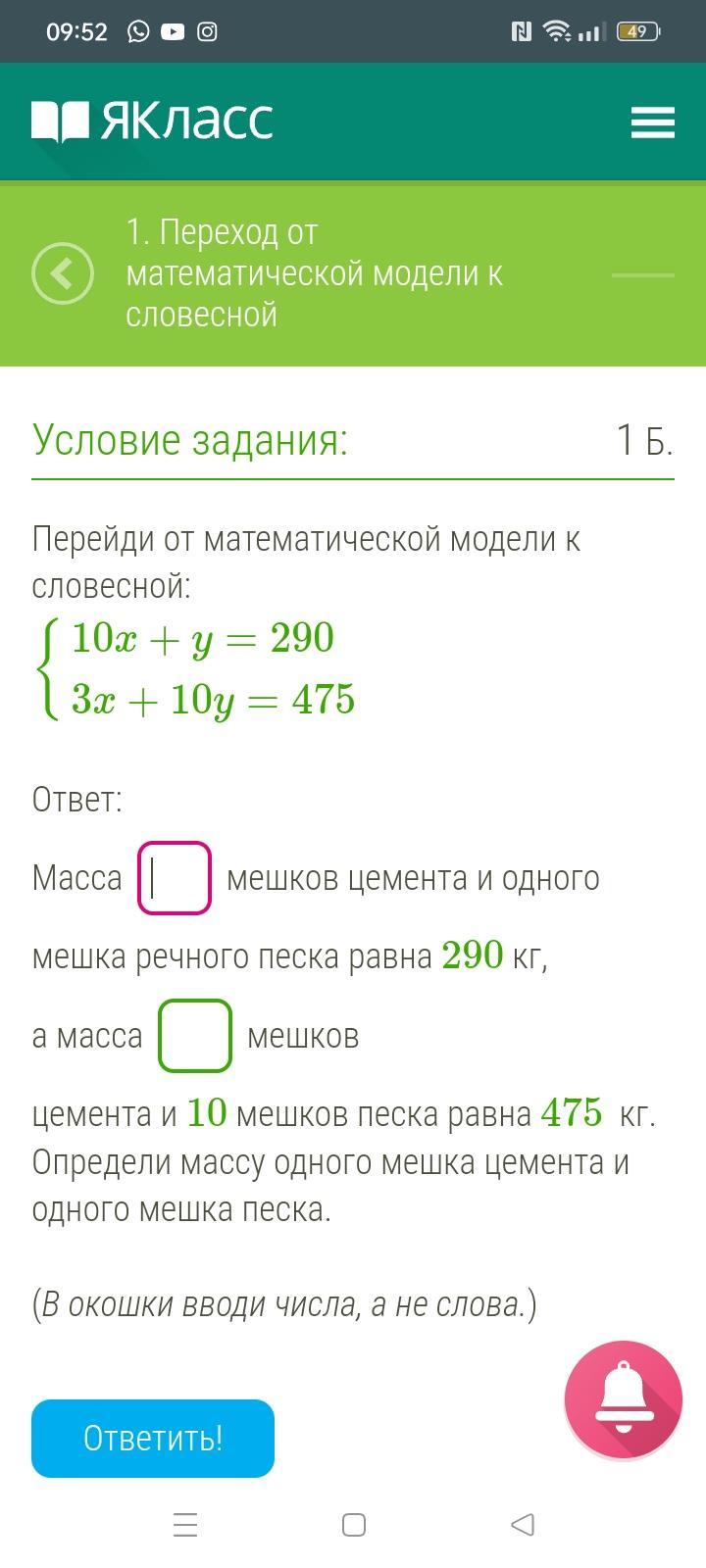This screenshot has width=706, height=1568.
Task: Open the hamburger menu
Action: pos(652,122)
